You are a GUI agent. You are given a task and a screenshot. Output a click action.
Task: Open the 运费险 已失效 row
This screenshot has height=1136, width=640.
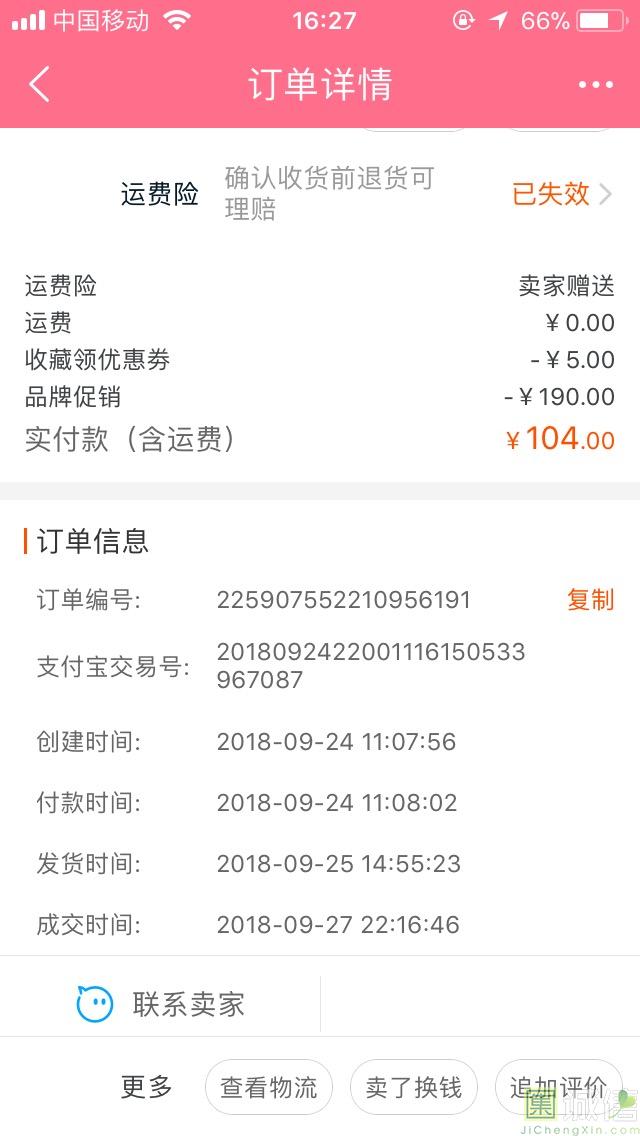coord(320,193)
